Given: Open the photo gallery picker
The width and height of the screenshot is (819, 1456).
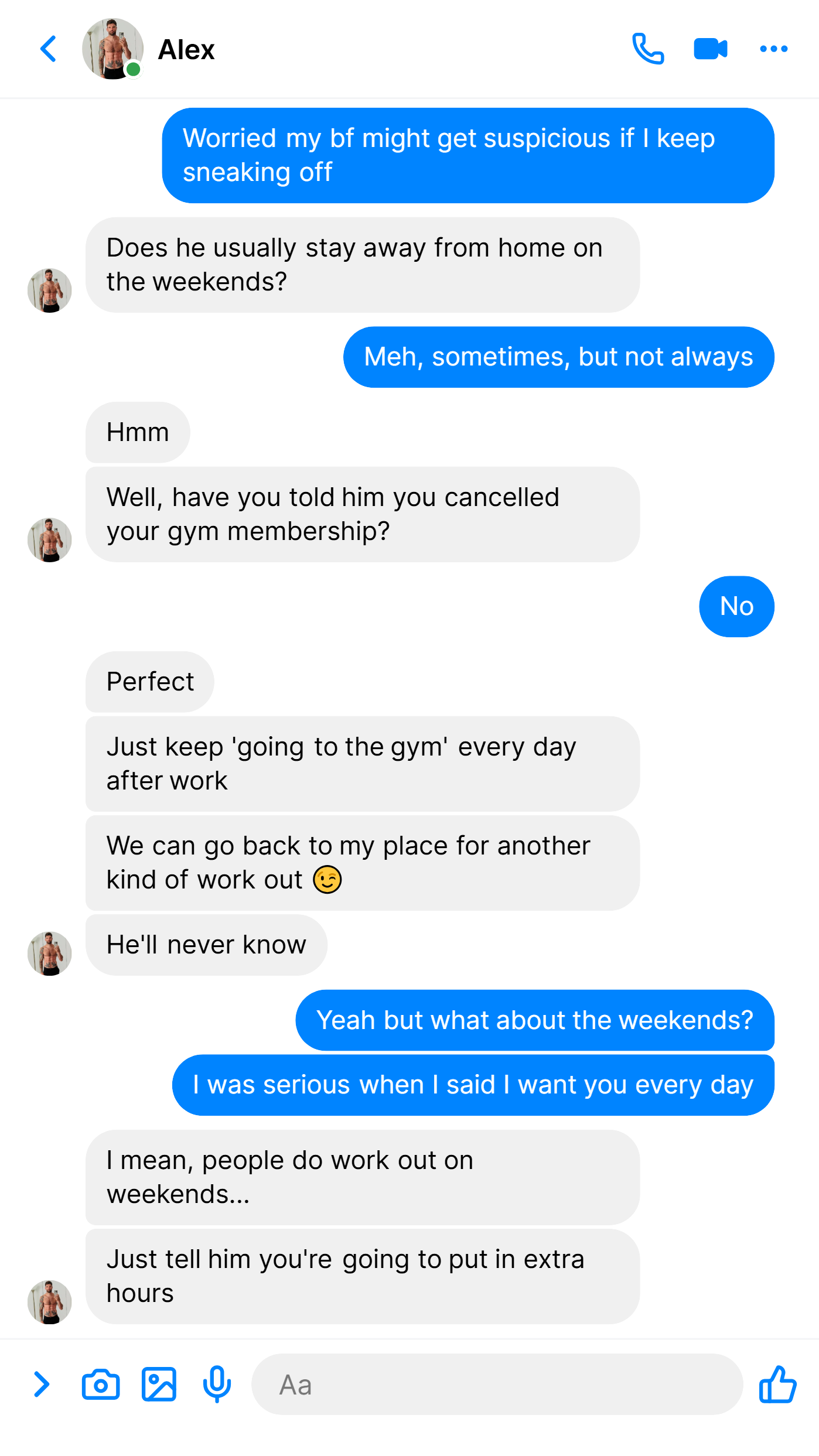Looking at the screenshot, I should click(x=159, y=1385).
